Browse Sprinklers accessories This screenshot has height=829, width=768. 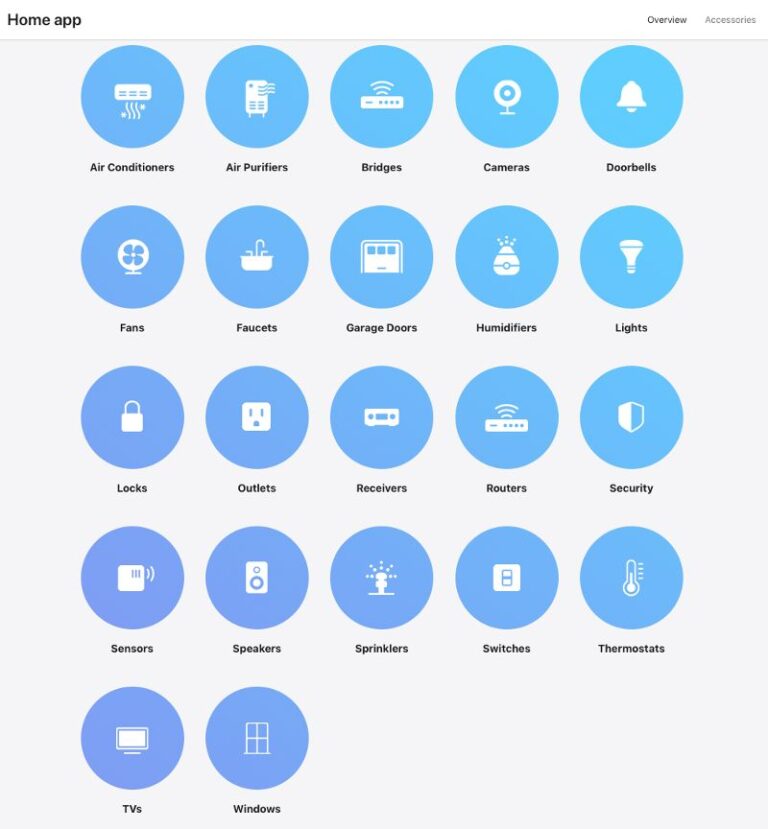click(x=382, y=578)
